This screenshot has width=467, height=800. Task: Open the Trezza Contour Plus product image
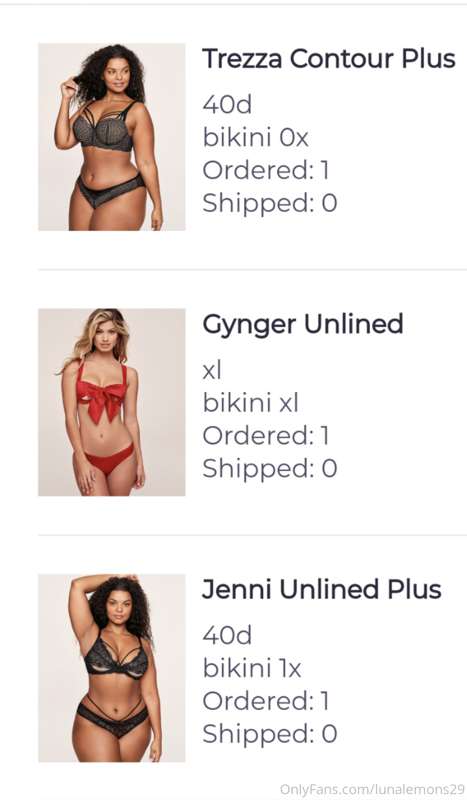click(x=112, y=137)
